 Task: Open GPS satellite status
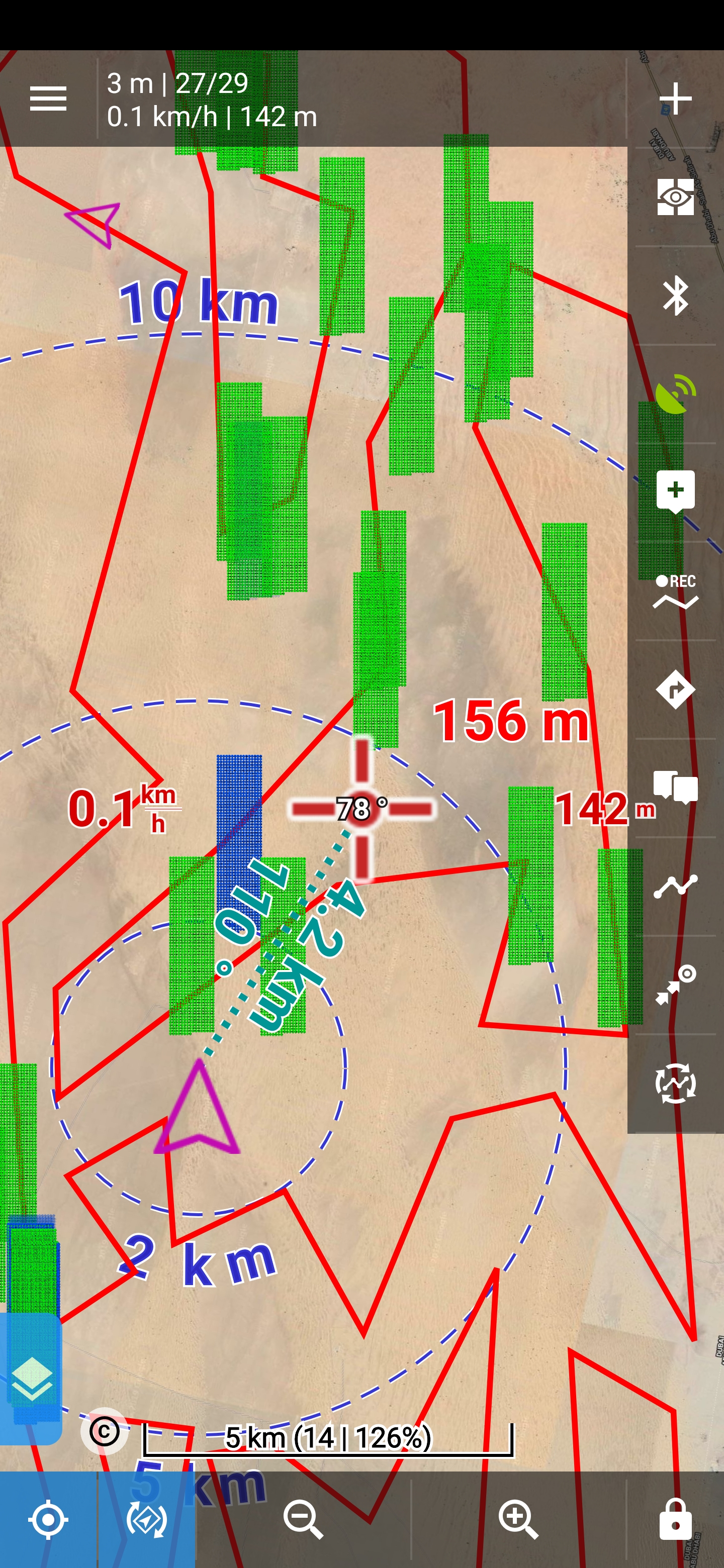pyautogui.click(x=675, y=395)
